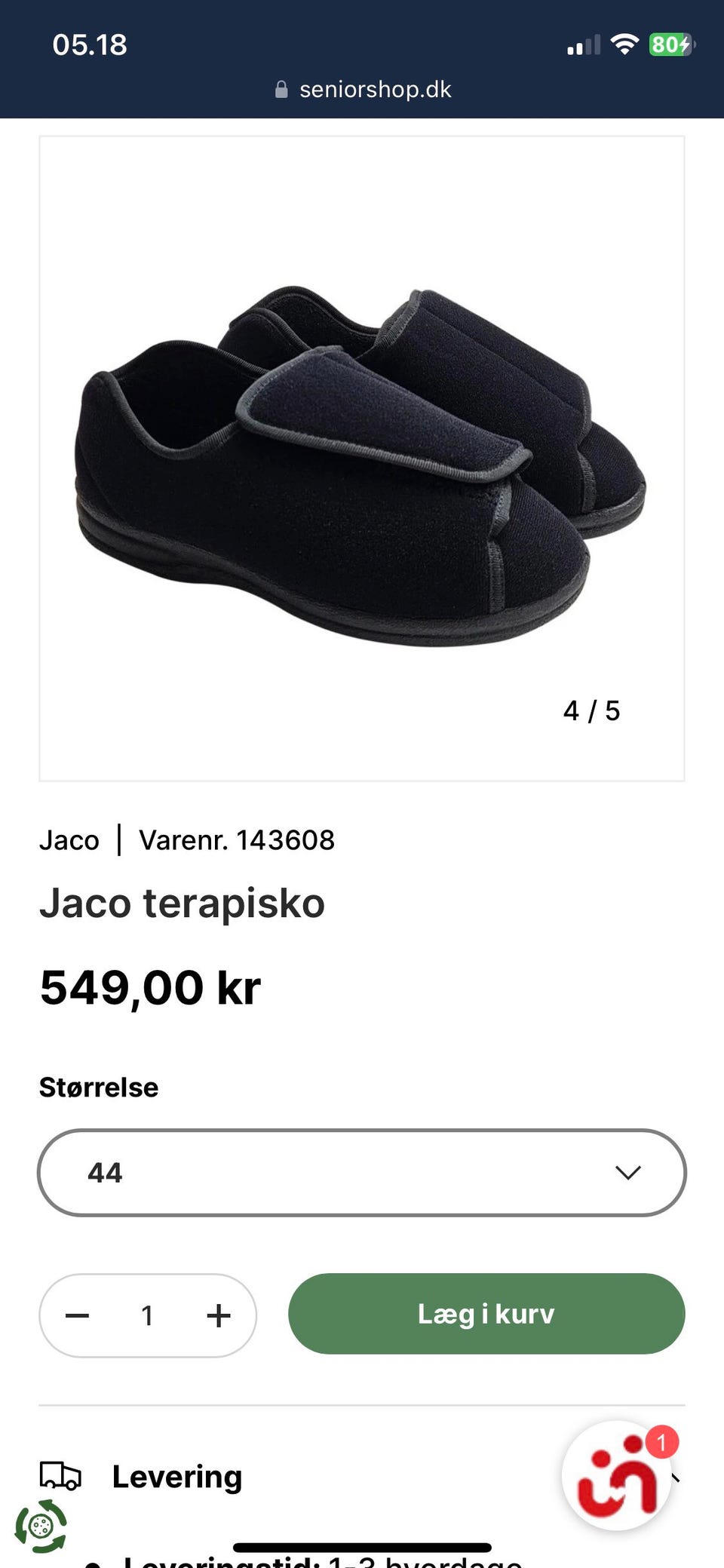Open the Størrelse size dropdown

point(362,1172)
